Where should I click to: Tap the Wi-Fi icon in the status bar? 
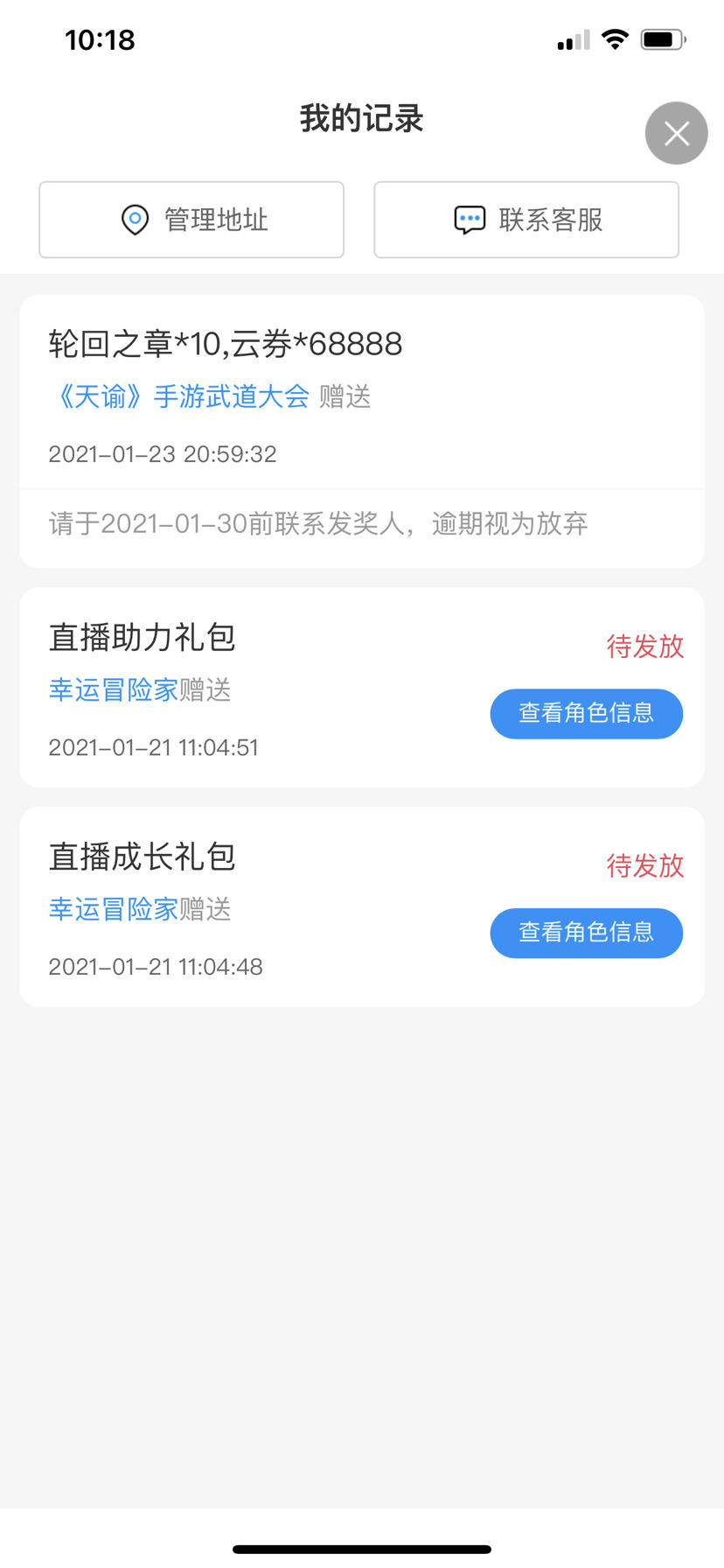pyautogui.click(x=615, y=38)
